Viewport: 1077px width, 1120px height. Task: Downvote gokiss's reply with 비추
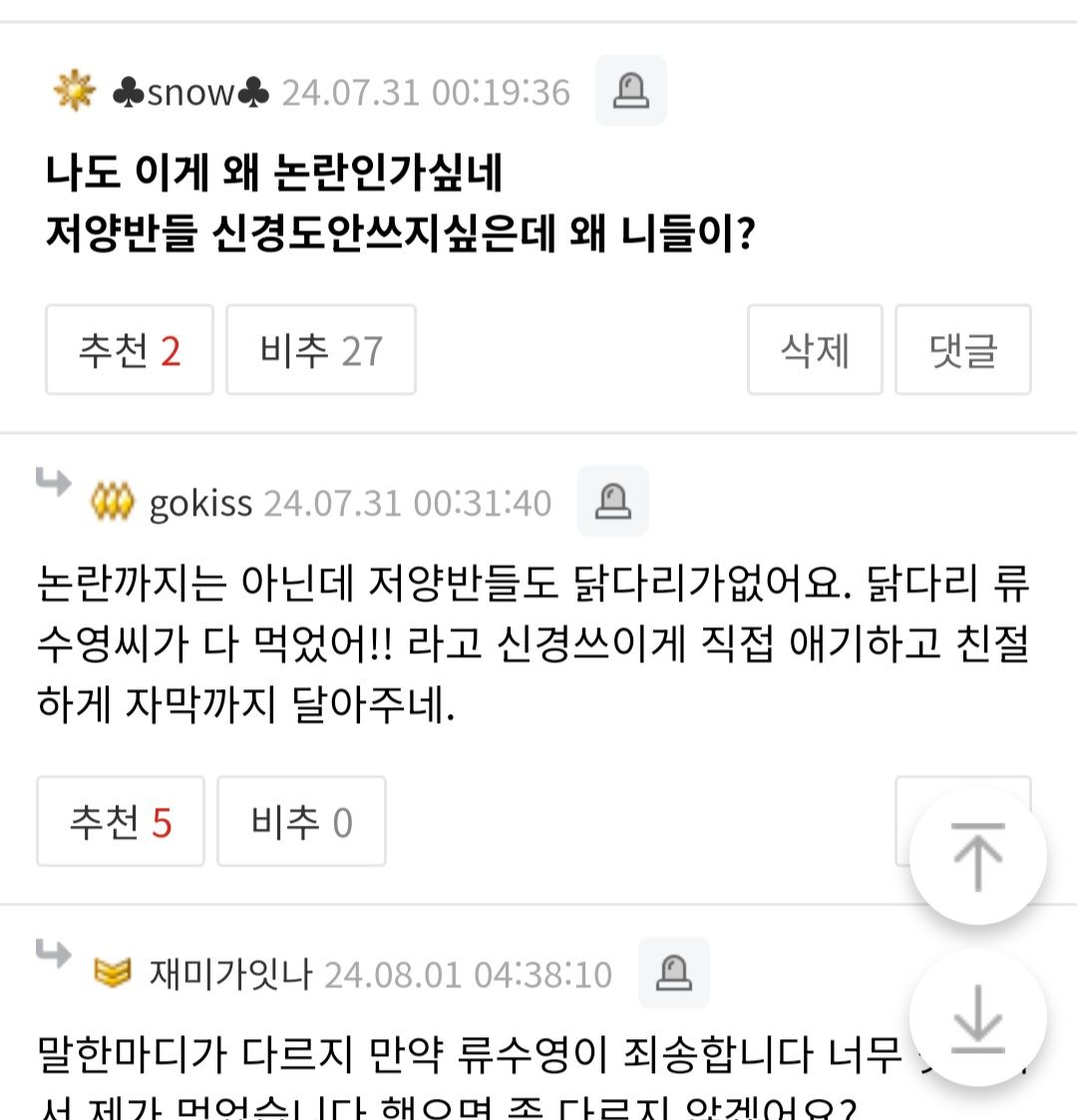(301, 822)
